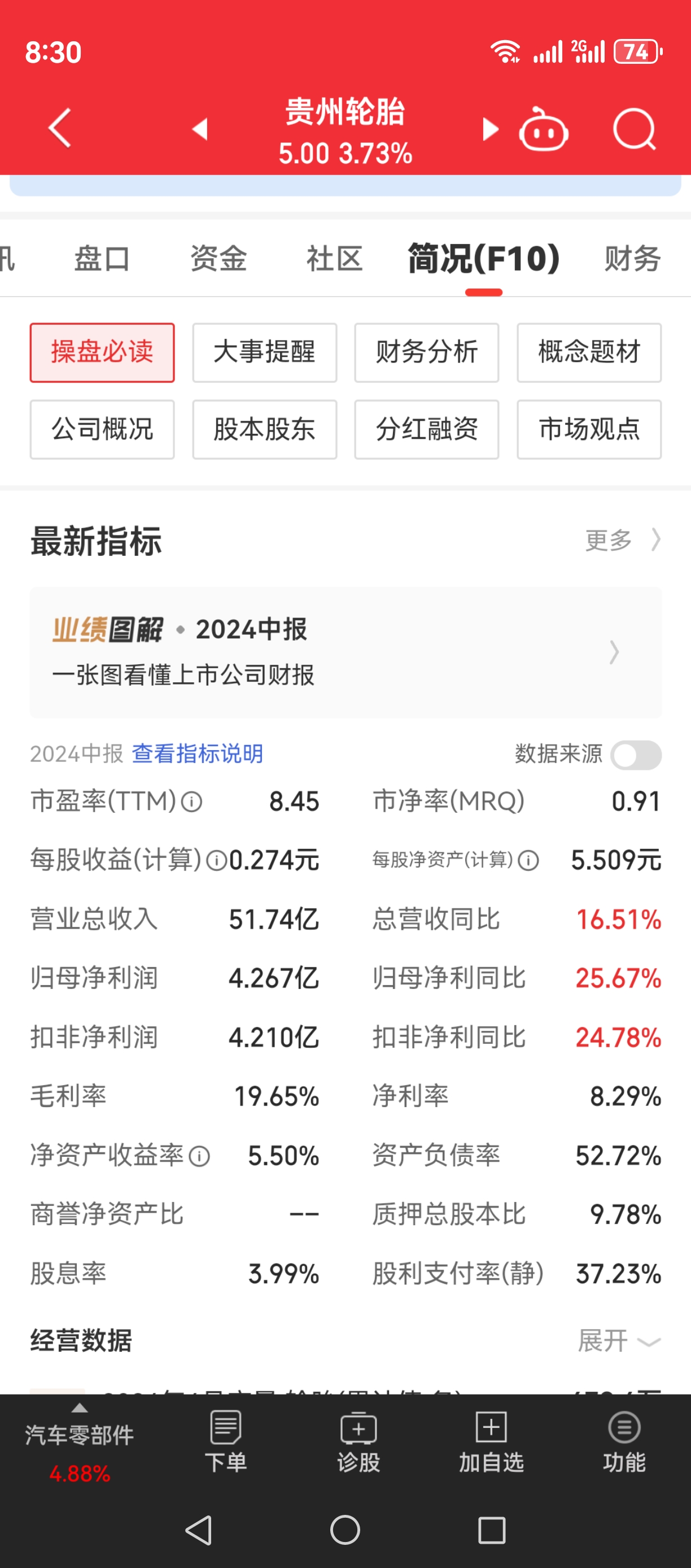Screen dimensions: 691x1568
Task: Select the 财务分析 chip
Action: (x=427, y=352)
